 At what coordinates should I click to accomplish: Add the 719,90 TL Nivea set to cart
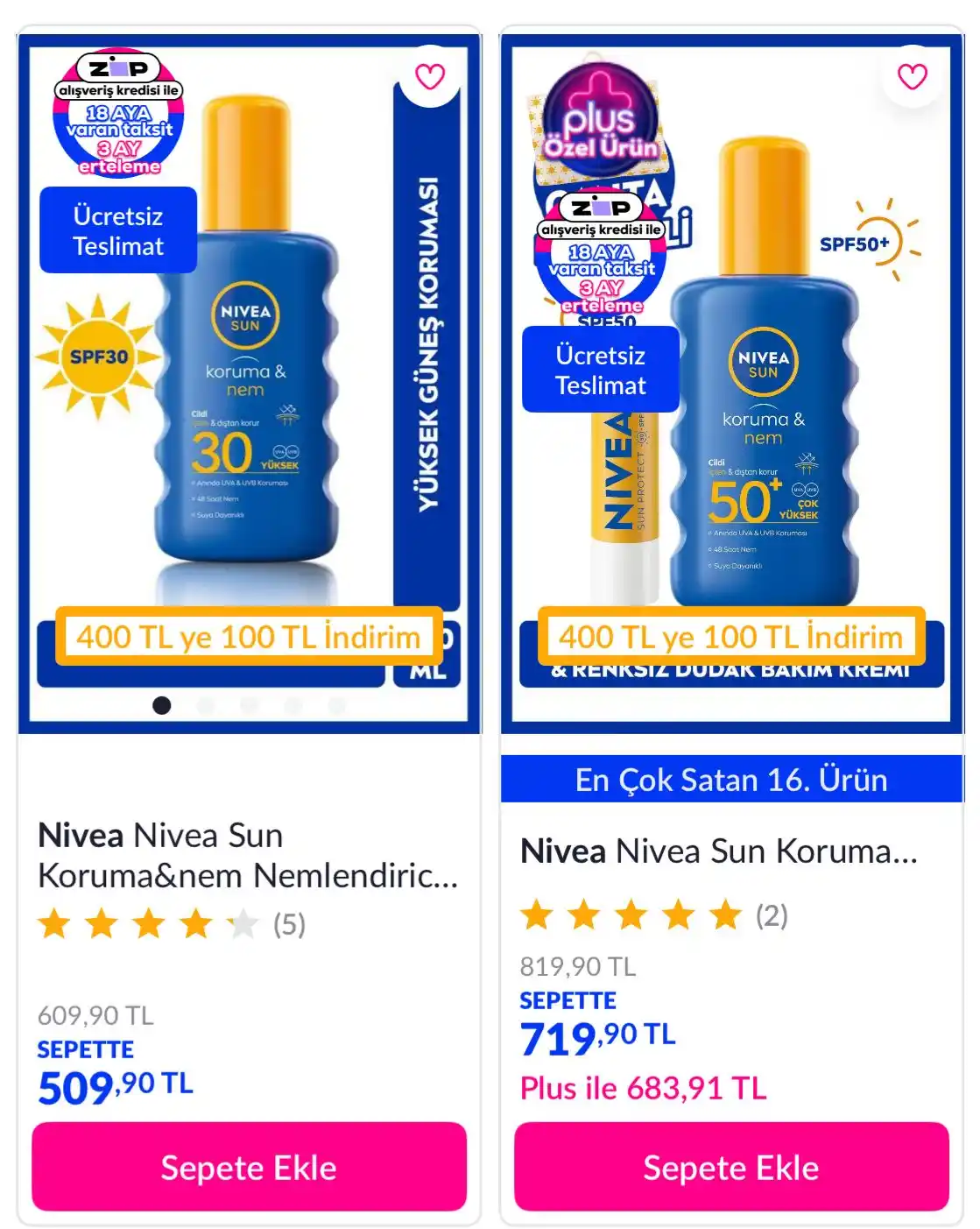[731, 1167]
